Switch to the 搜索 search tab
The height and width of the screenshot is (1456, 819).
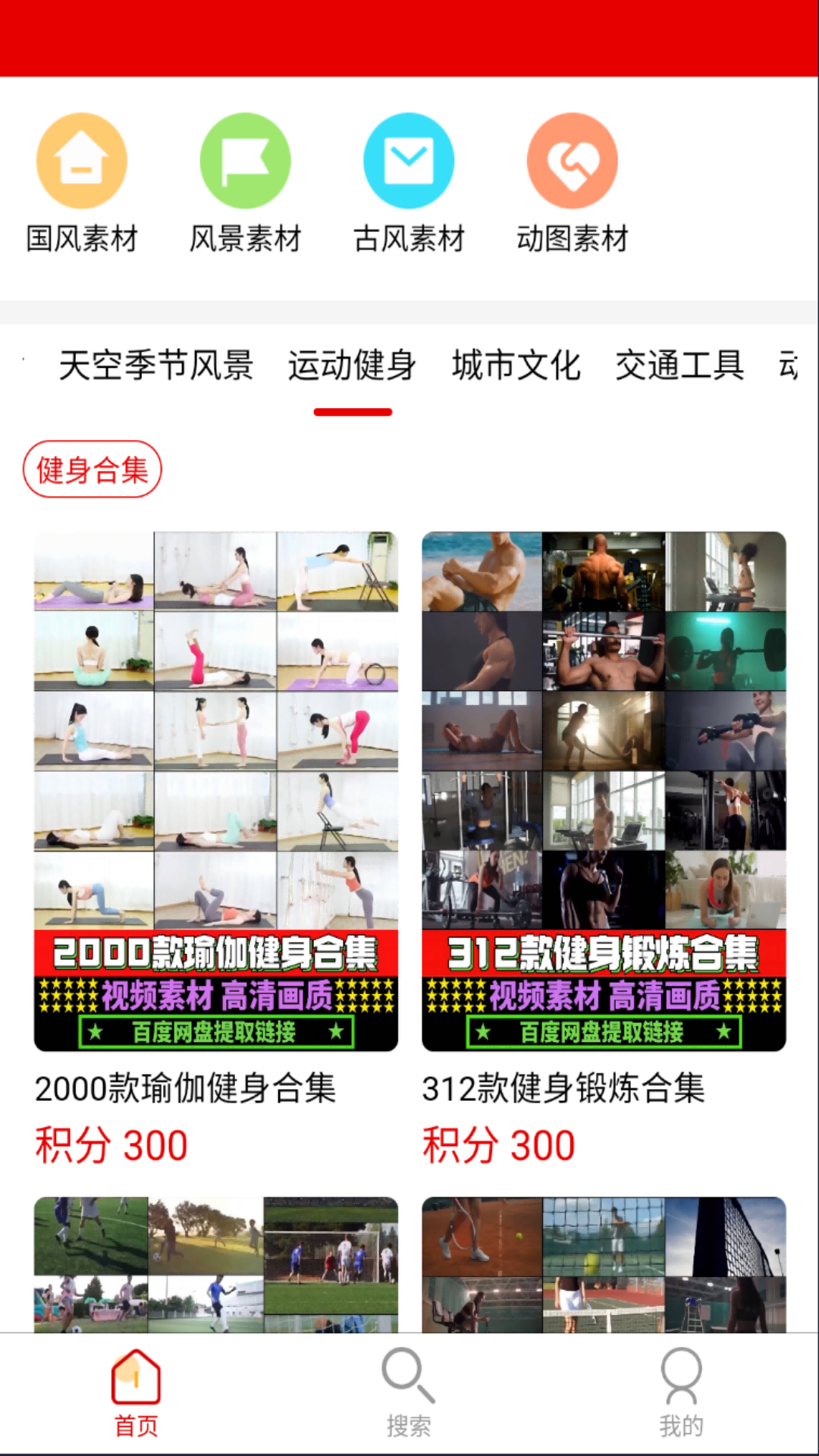[409, 1392]
